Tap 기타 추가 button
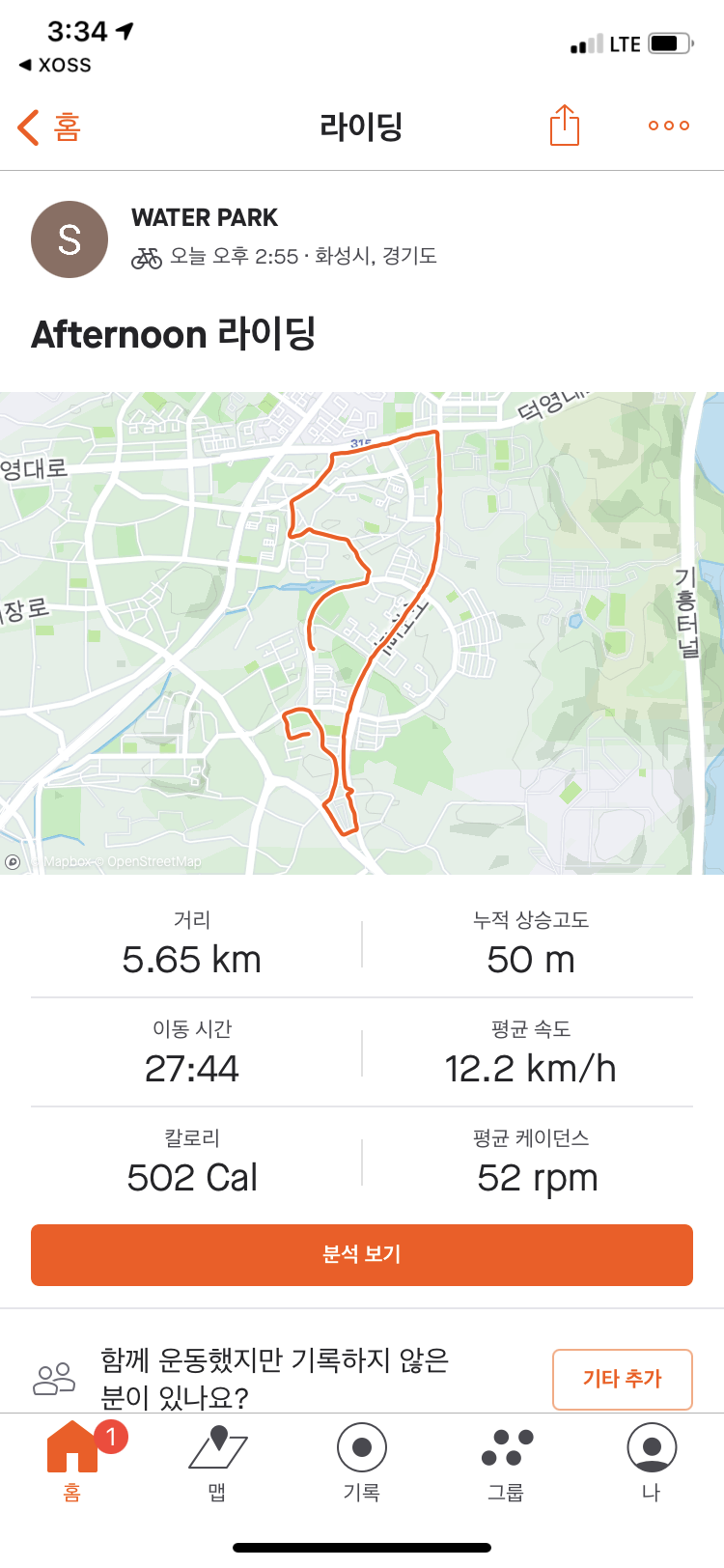 (622, 1379)
